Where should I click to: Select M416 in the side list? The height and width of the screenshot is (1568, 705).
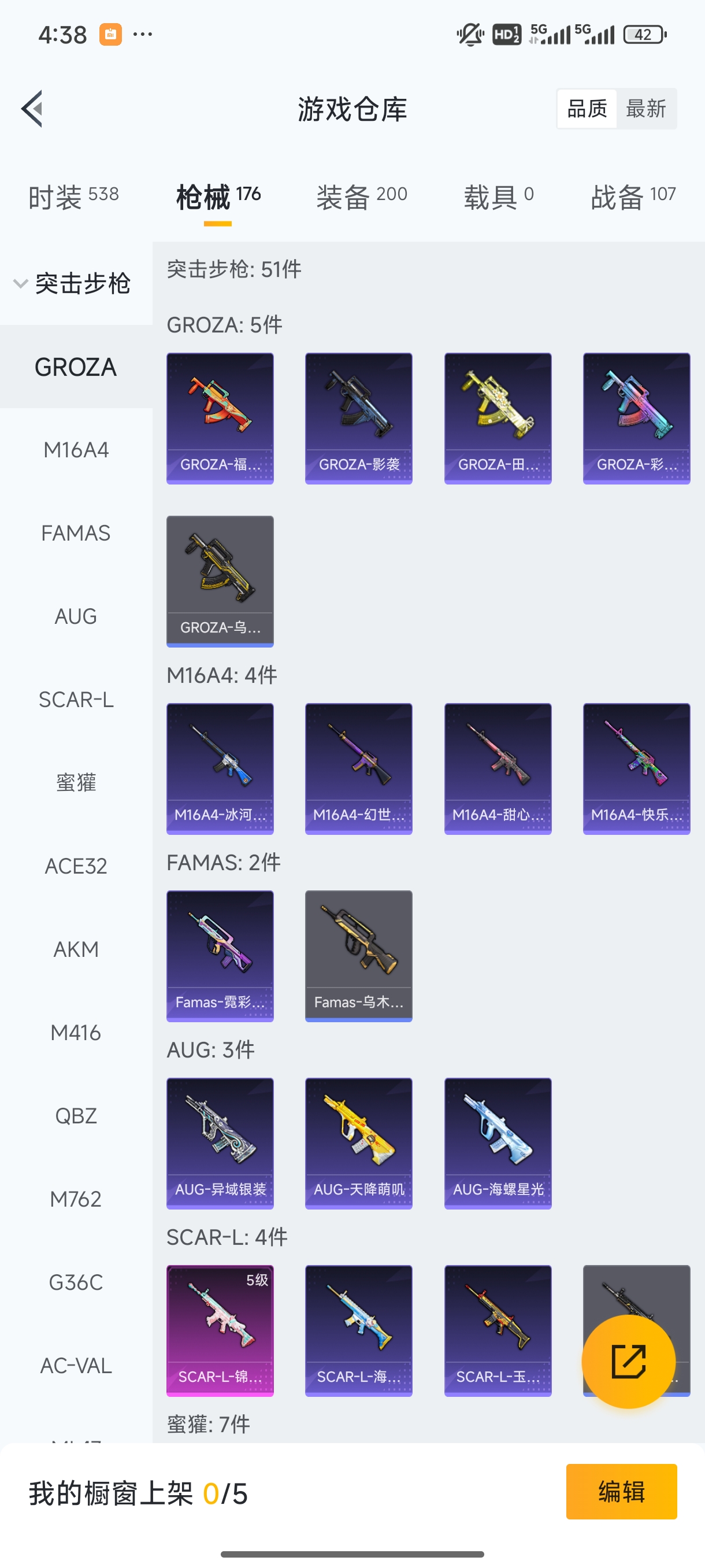tap(76, 1033)
